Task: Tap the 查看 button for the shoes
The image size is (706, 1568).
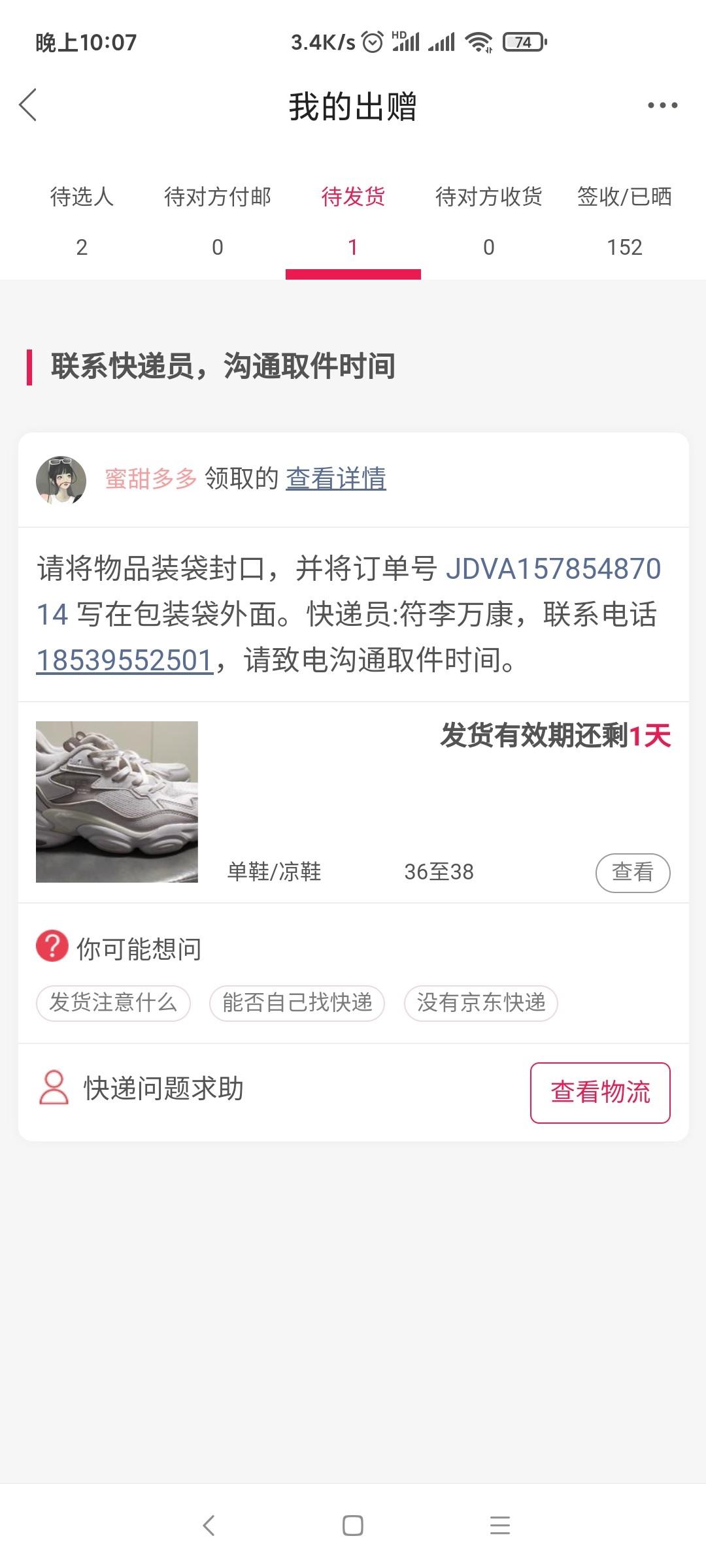Action: point(632,872)
